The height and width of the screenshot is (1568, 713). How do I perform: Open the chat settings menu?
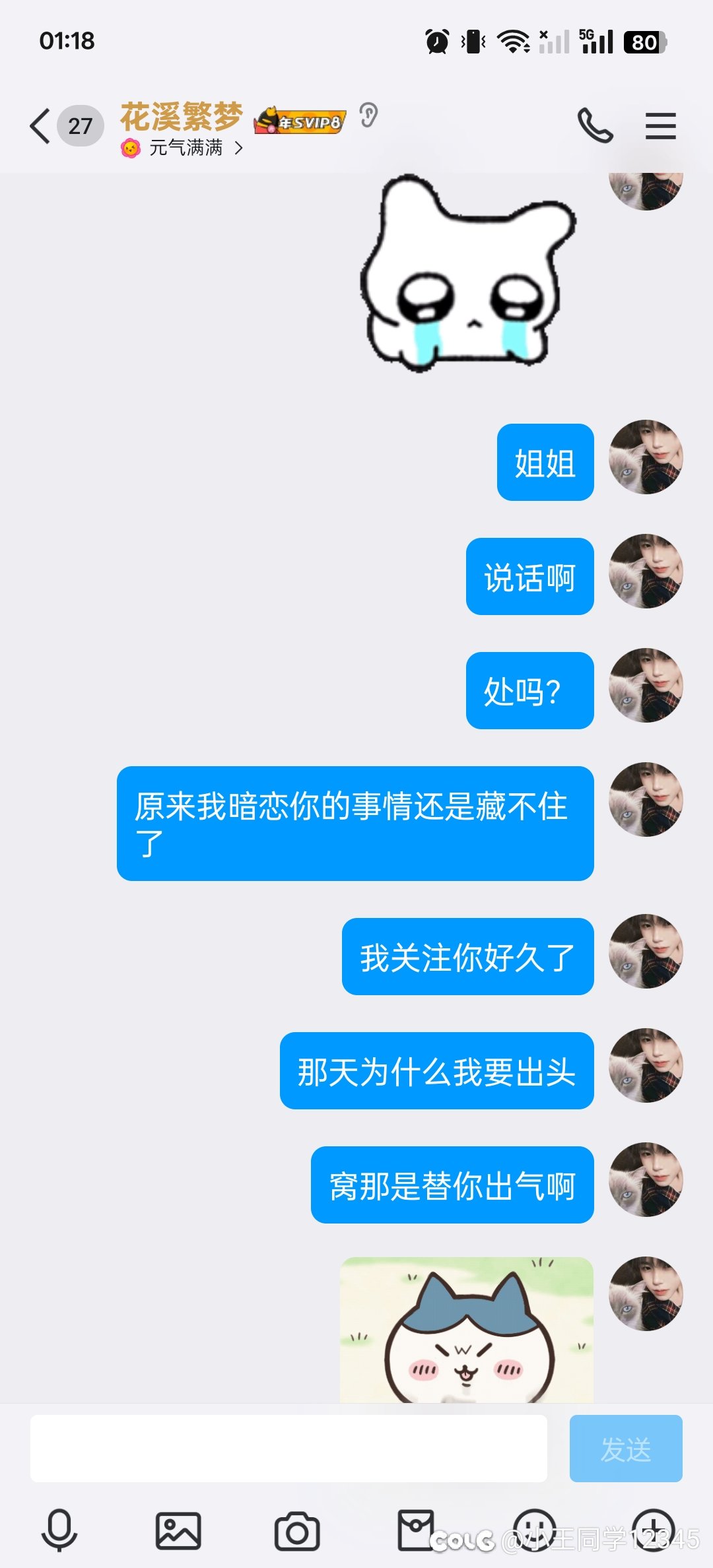660,125
